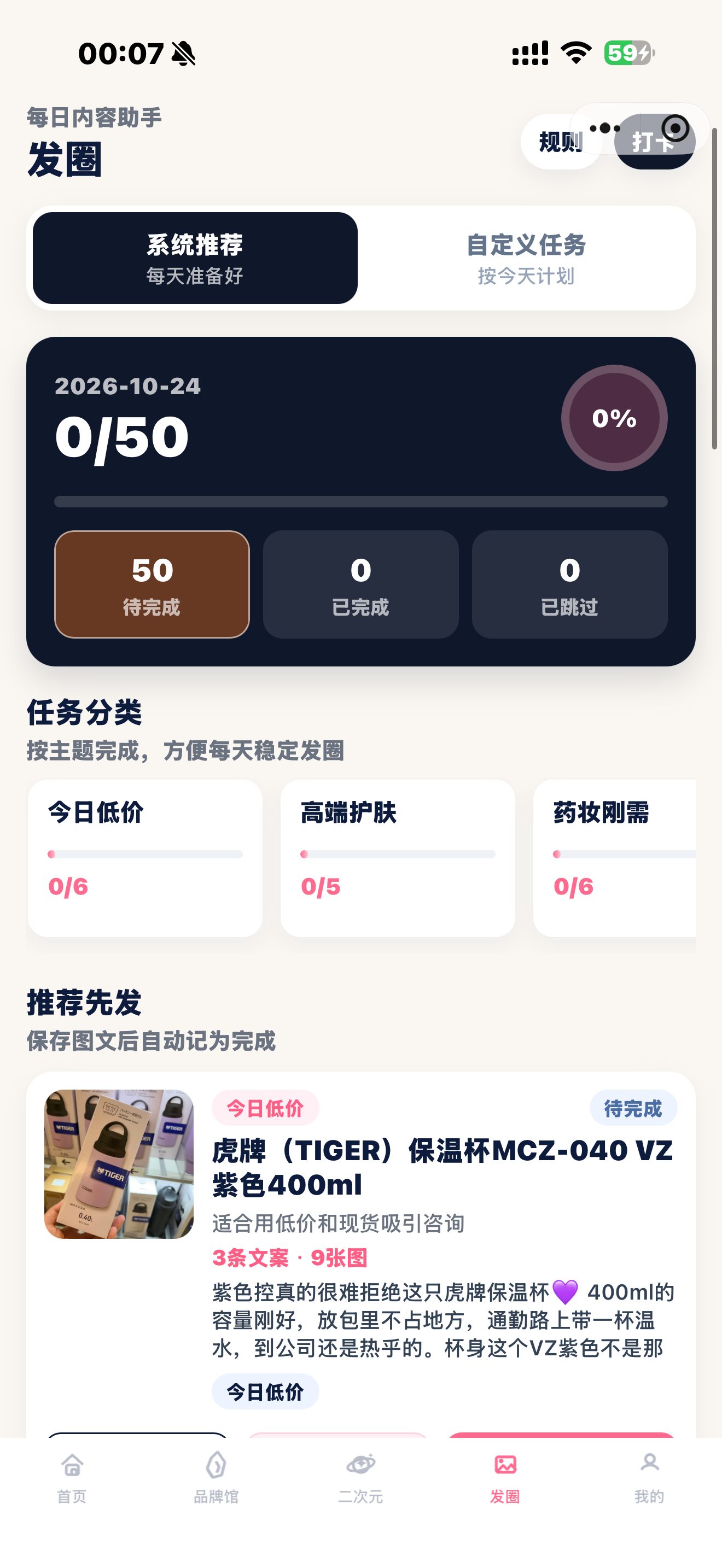Show 已完成 tasks

click(x=361, y=584)
